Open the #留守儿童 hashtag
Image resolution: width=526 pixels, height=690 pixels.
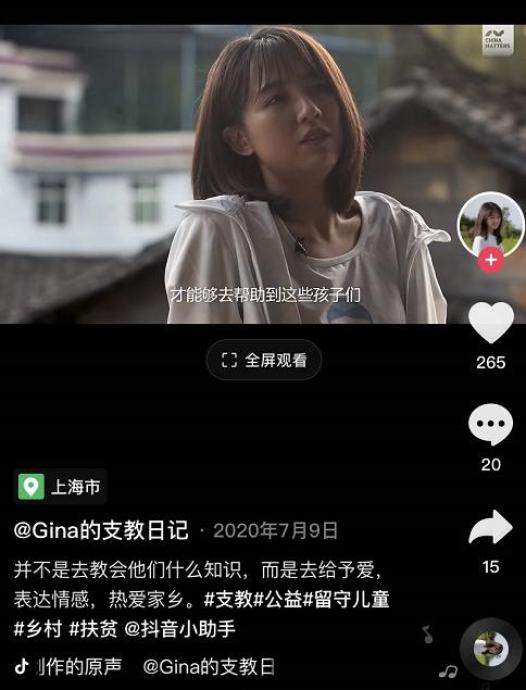click(x=346, y=599)
